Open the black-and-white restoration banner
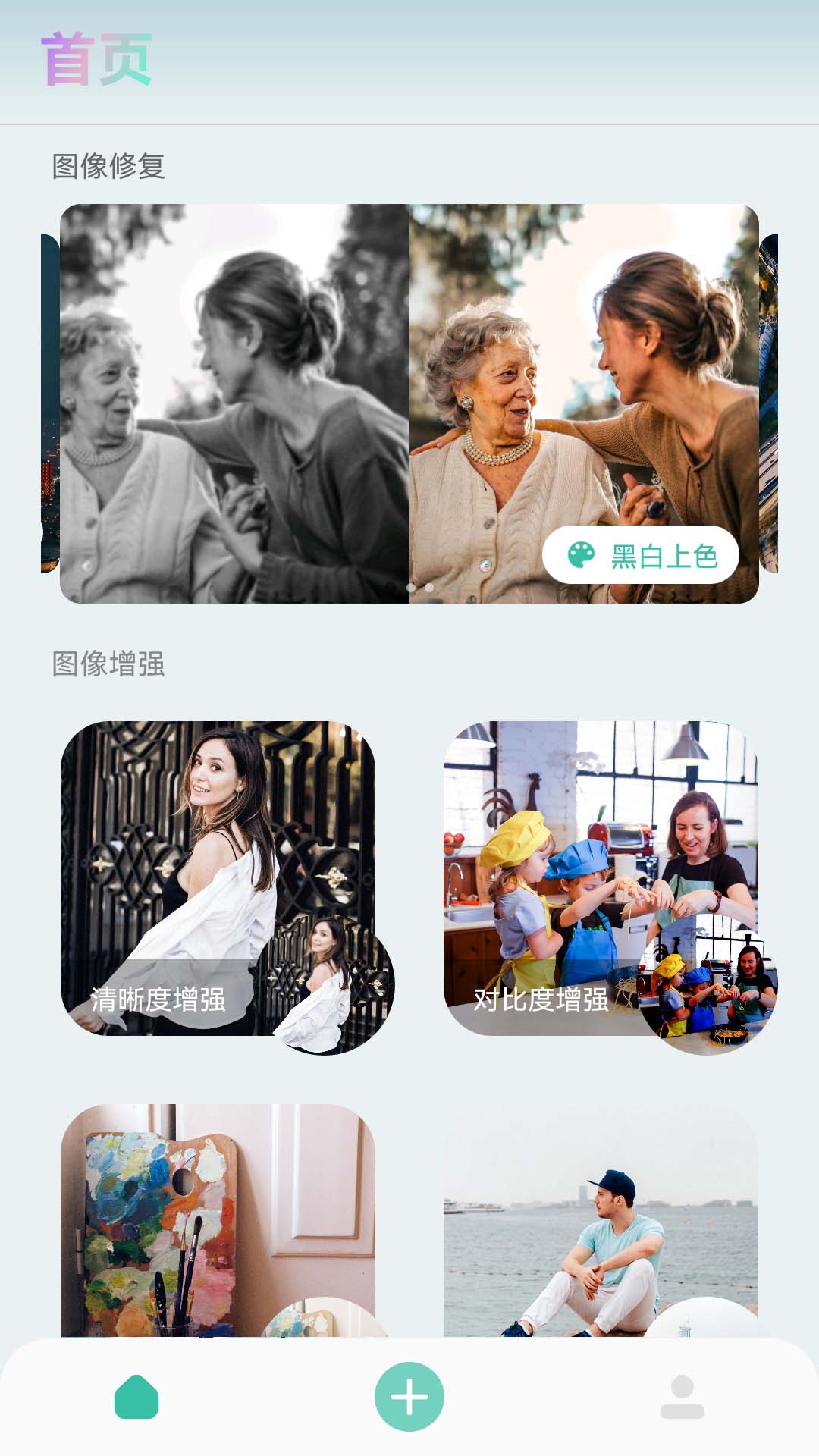Image resolution: width=819 pixels, height=1456 pixels. point(303,403)
